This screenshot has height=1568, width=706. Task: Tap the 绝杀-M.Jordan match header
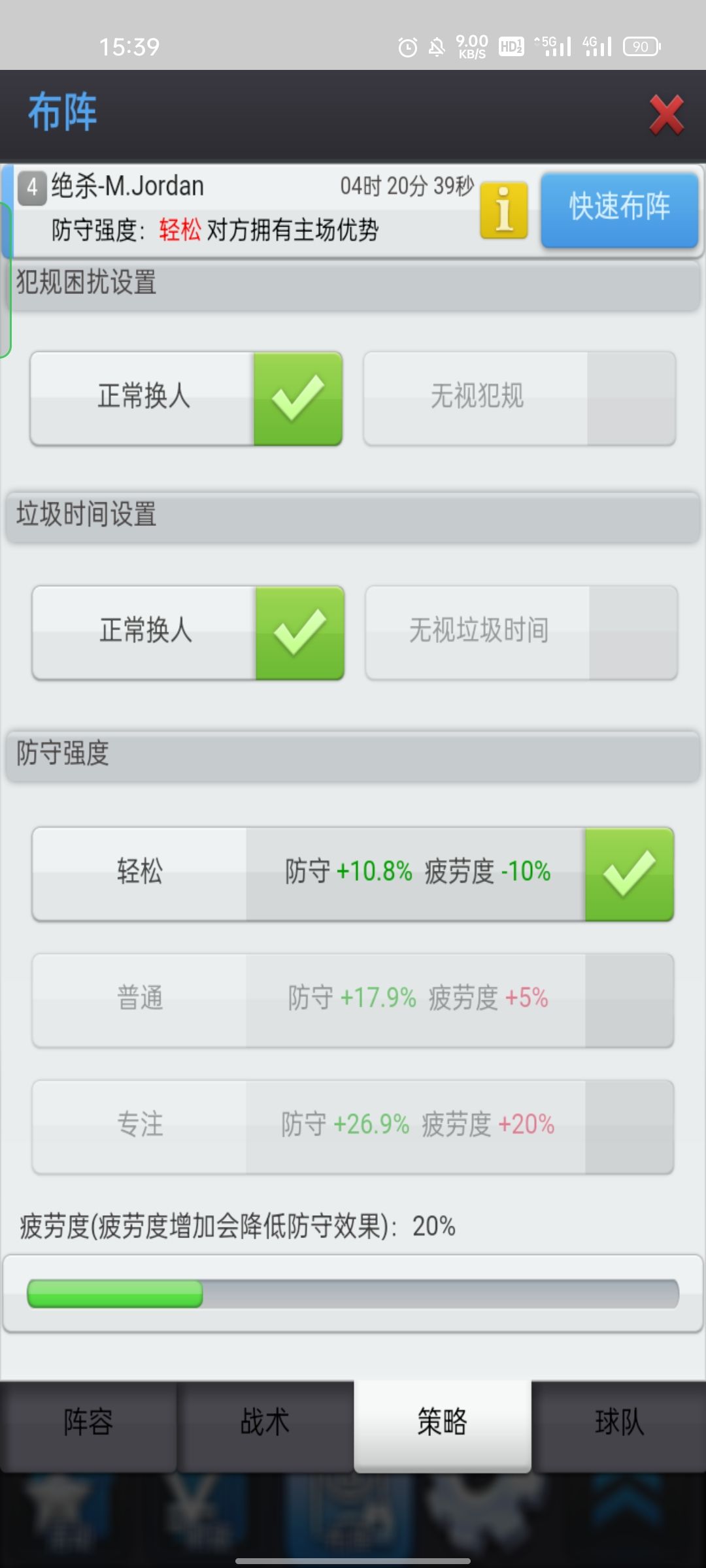pos(196,186)
